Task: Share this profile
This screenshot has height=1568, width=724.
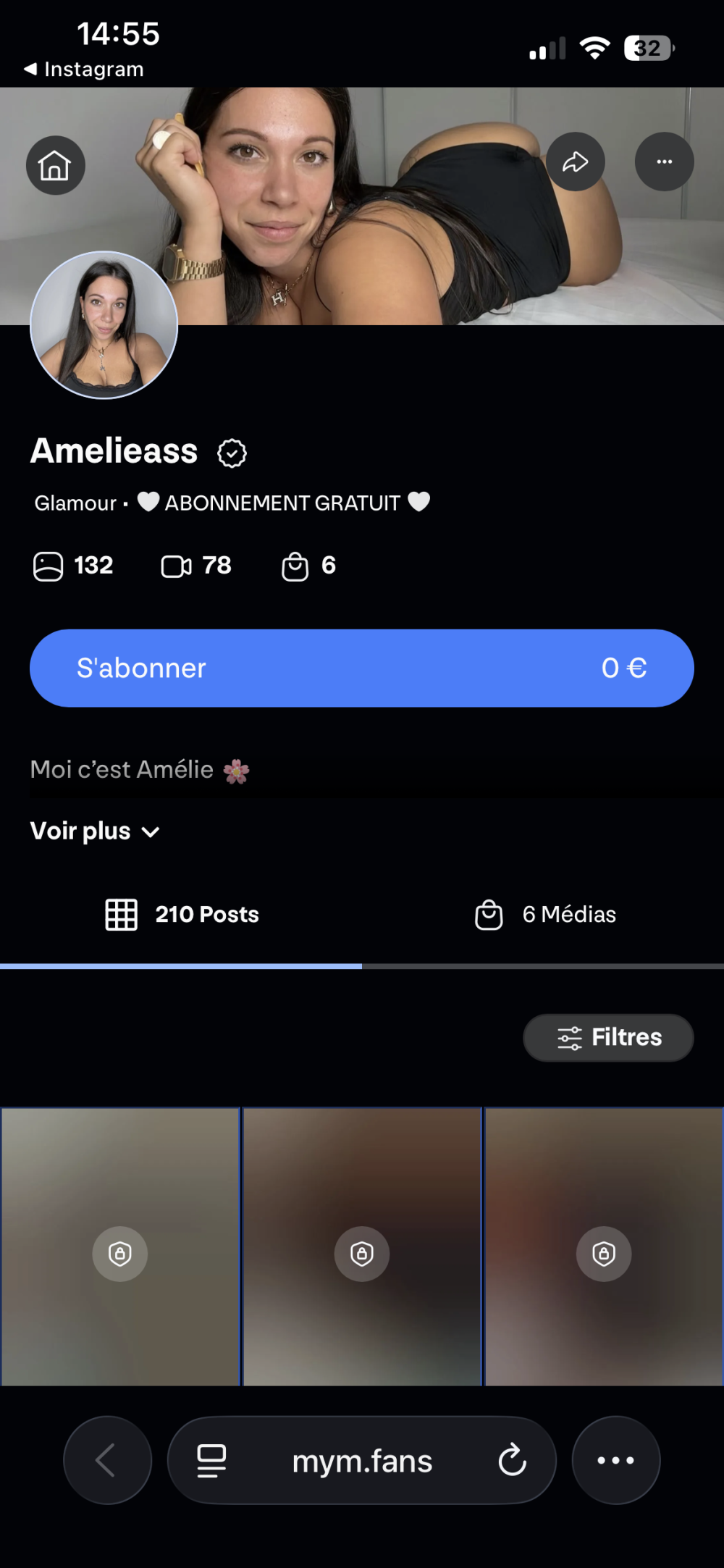Action: pos(576,162)
